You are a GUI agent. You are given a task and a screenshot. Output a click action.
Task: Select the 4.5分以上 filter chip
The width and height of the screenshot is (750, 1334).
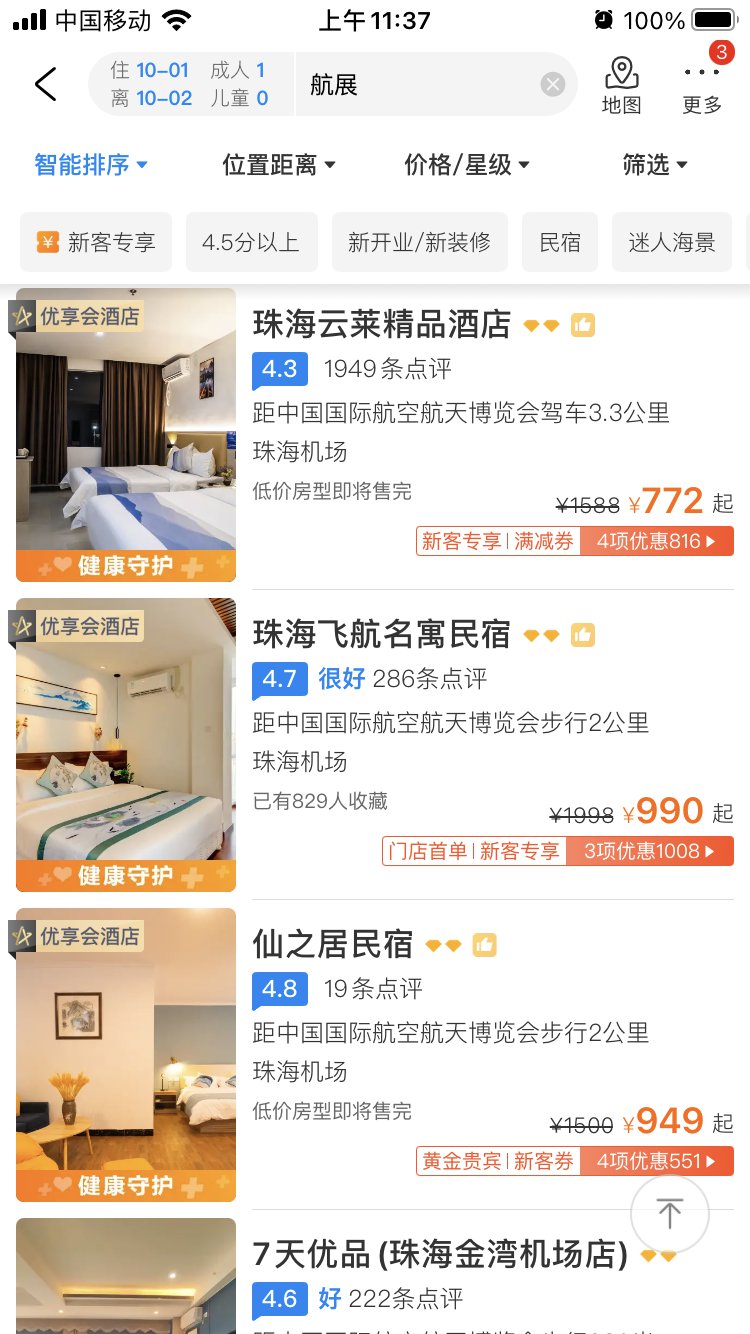click(x=251, y=242)
